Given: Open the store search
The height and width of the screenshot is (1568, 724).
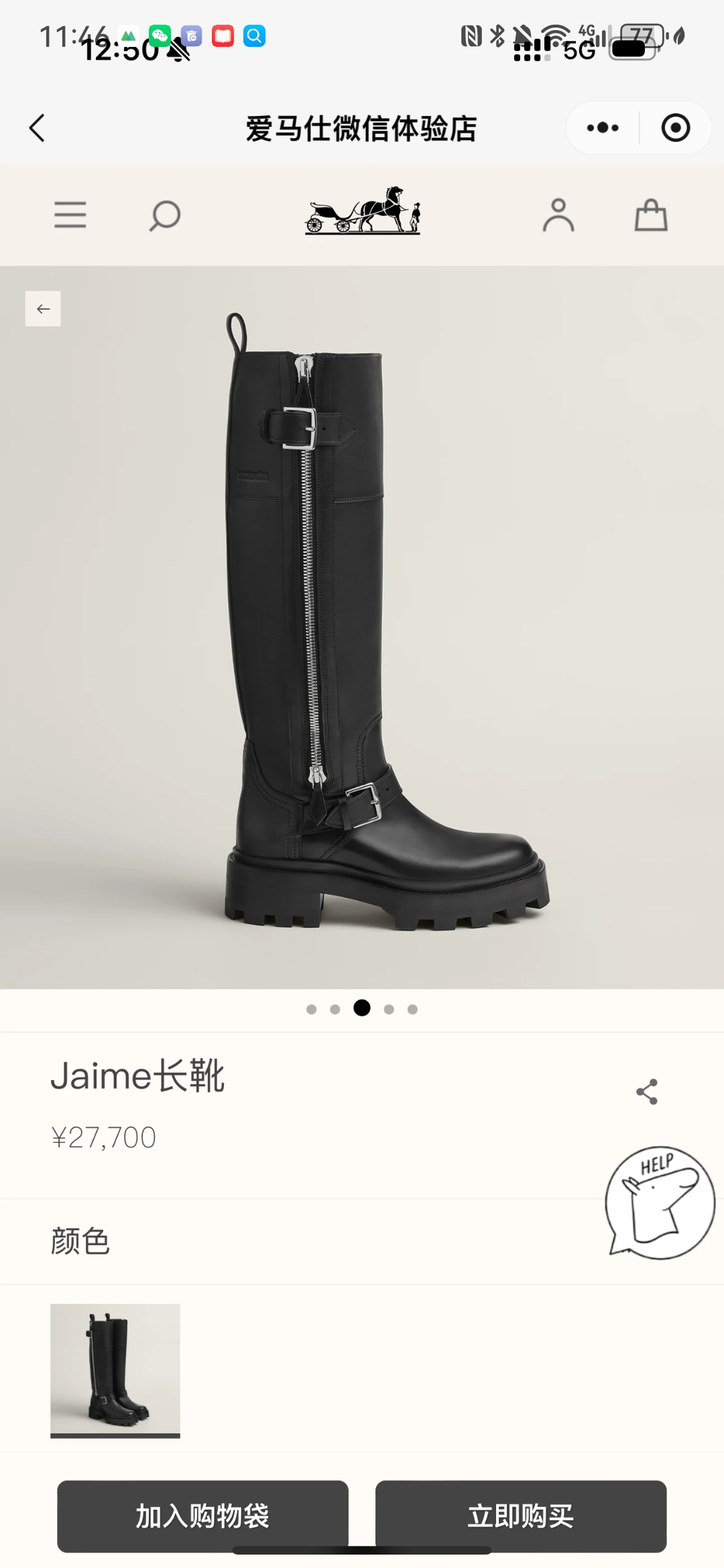Looking at the screenshot, I should tap(165, 216).
